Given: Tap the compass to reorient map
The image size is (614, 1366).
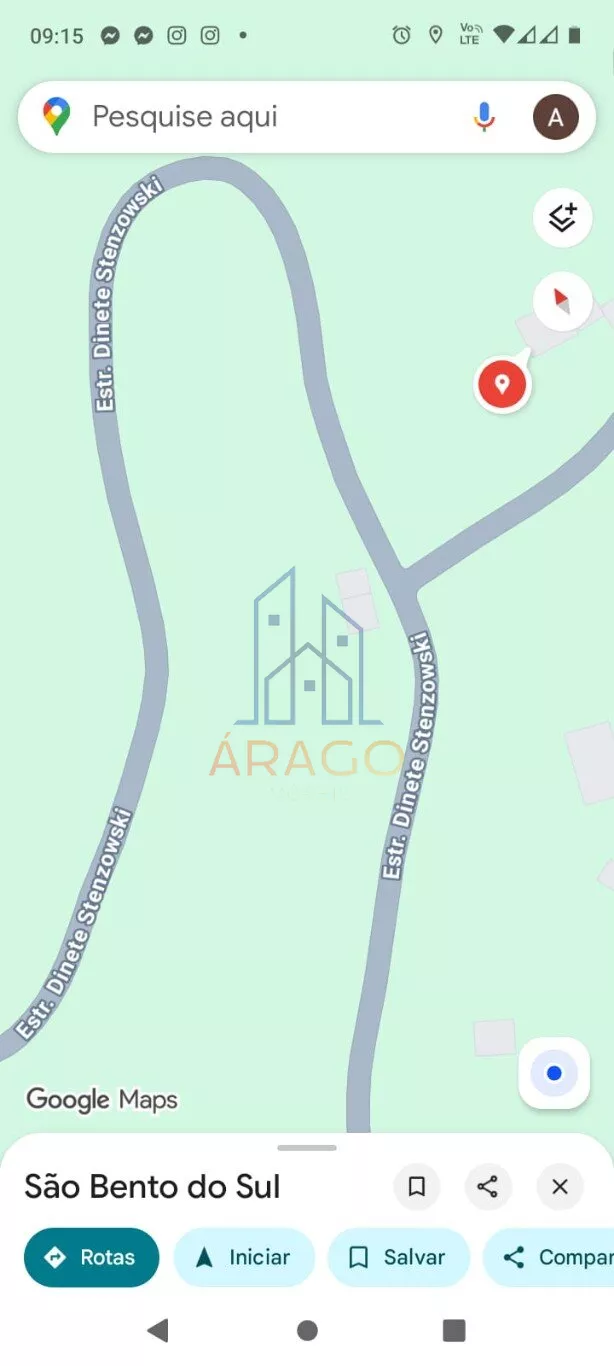Looking at the screenshot, I should pos(562,300).
